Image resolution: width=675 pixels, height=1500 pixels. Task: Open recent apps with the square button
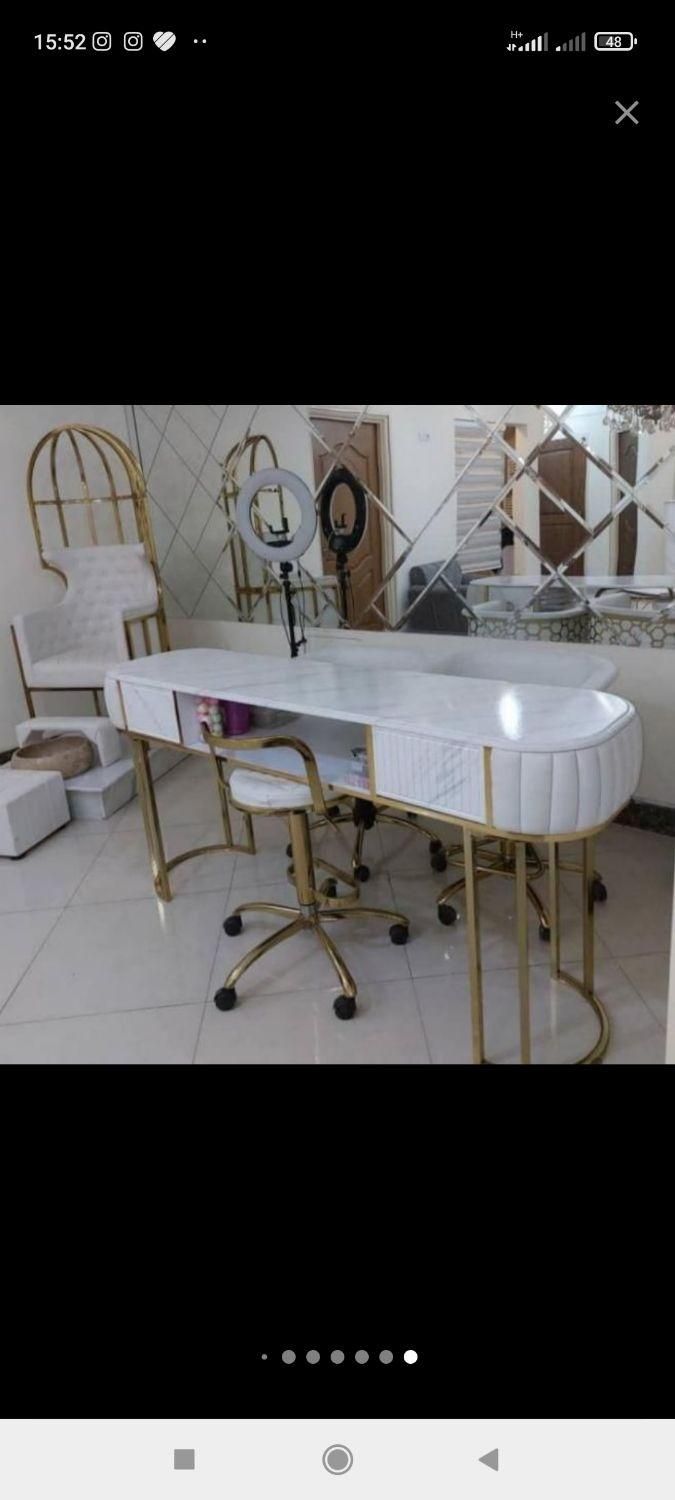point(184,1459)
